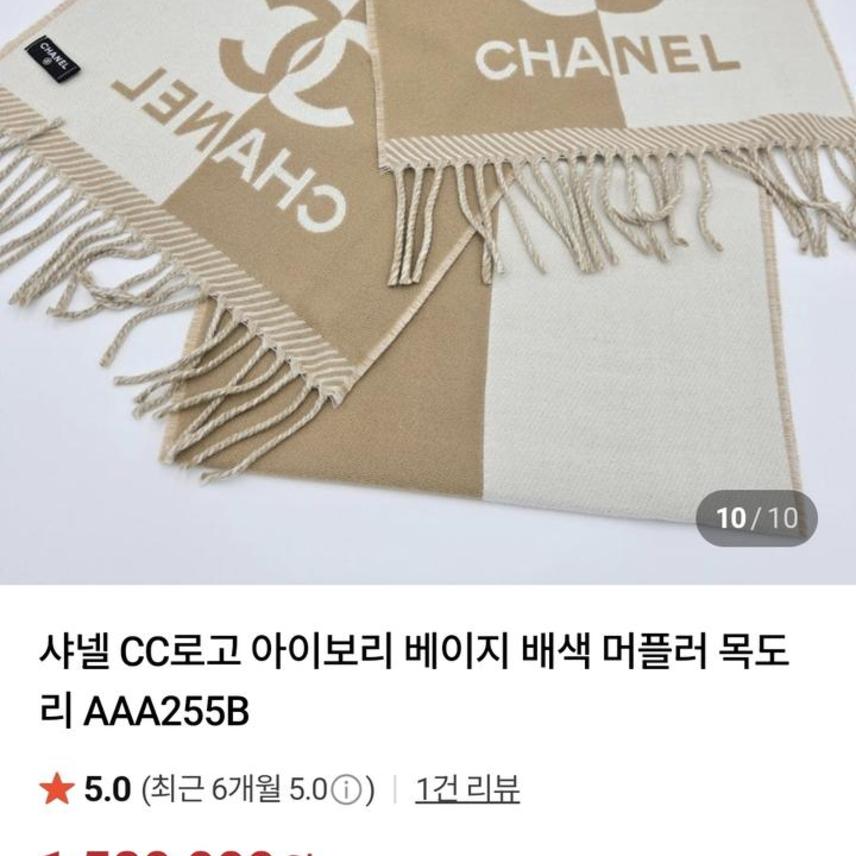Open the Chanel scarf product photo
This screenshot has width=856, height=856.
click(x=428, y=290)
